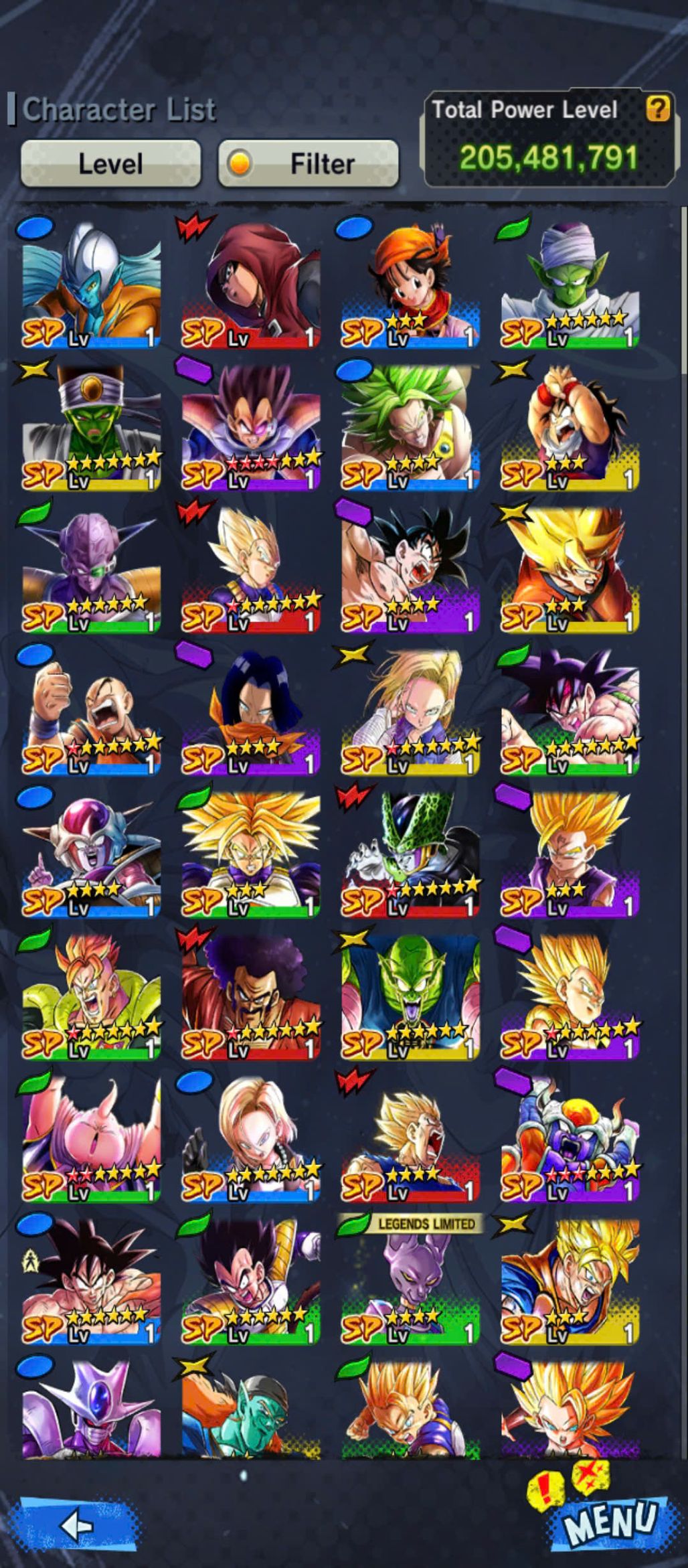This screenshot has height=1568, width=688.
Task: Open the Piccolo with turban character card
Action: tap(570, 285)
